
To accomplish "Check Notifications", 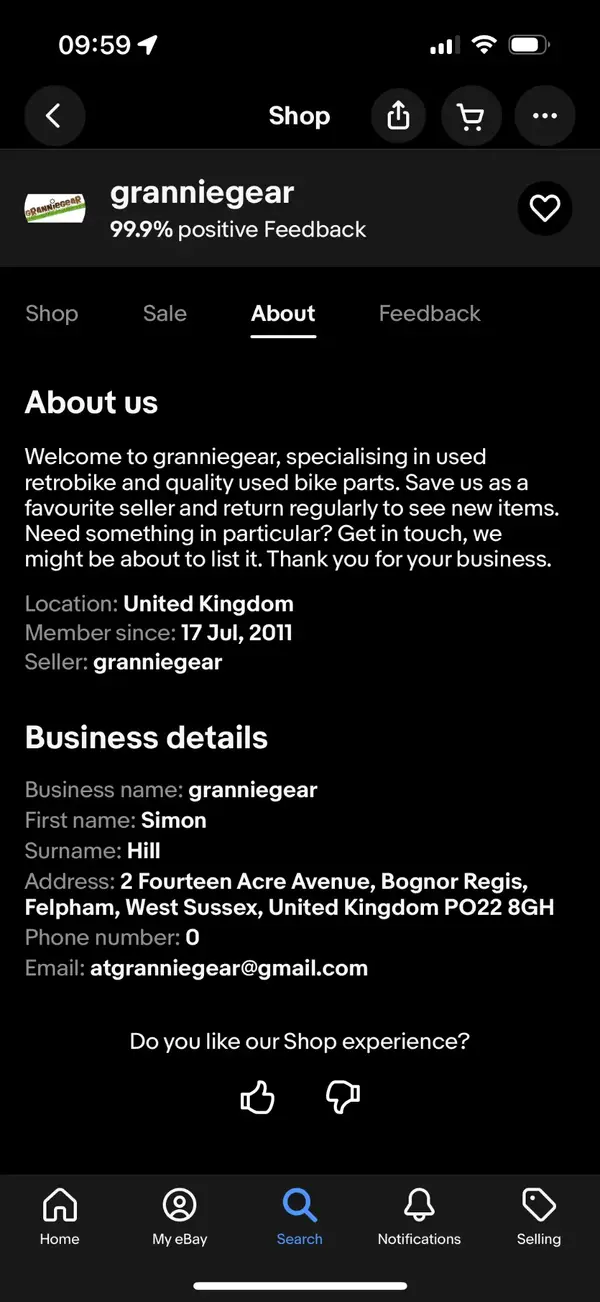I will tap(419, 1216).
